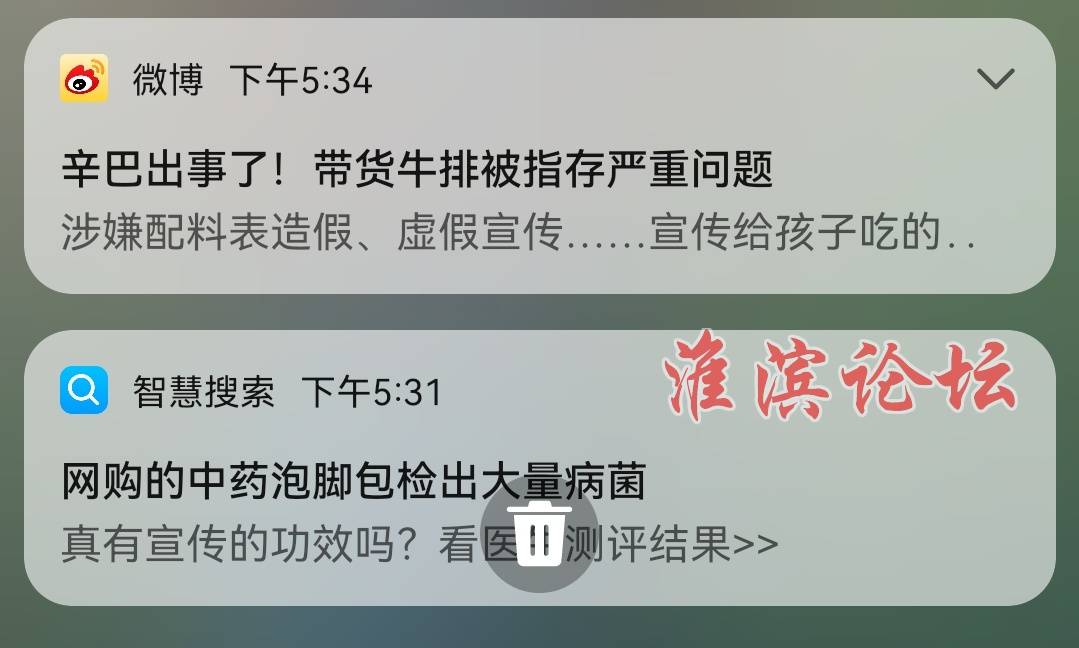The image size is (1079, 648).
Task: Expand the 微博 notification chevron
Action: (x=994, y=78)
